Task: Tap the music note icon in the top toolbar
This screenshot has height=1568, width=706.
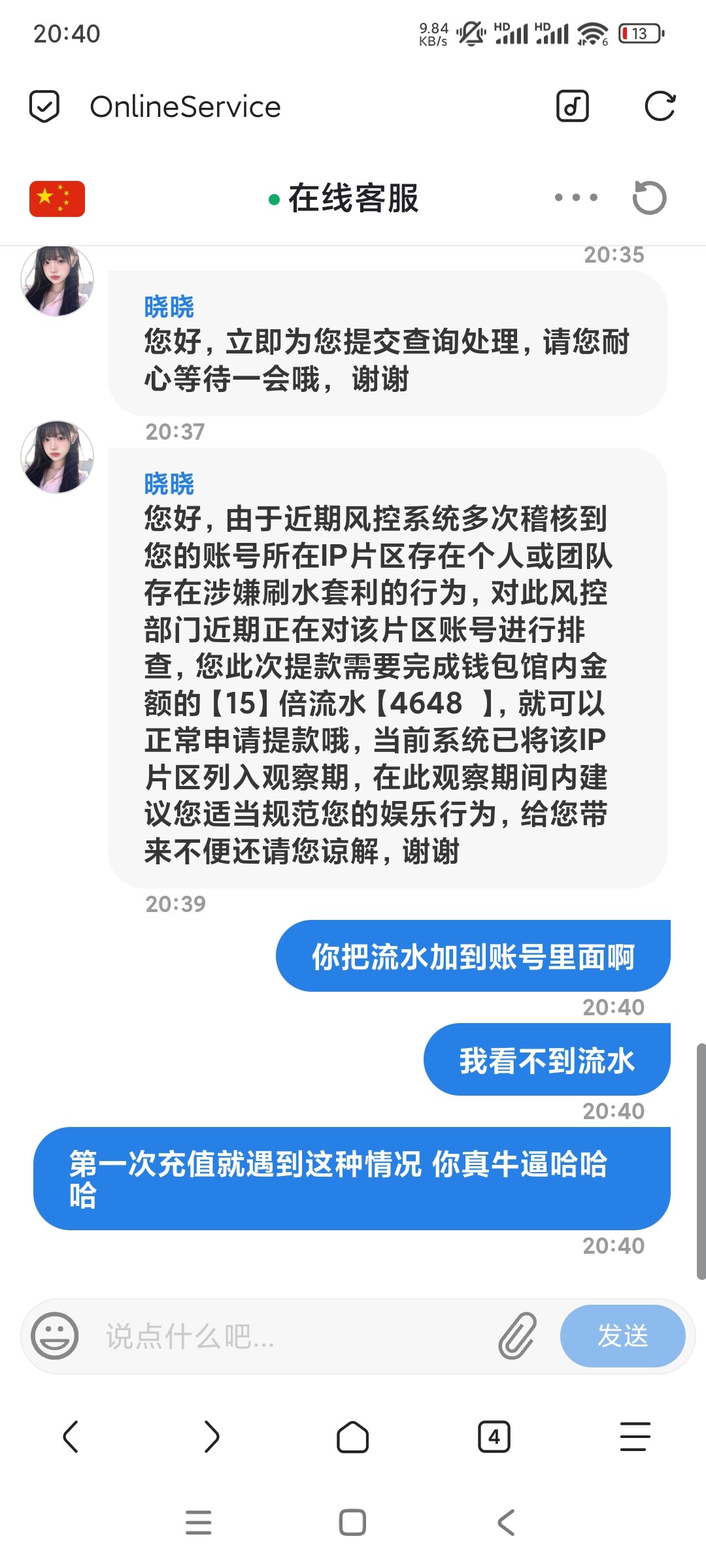Action: coord(572,106)
